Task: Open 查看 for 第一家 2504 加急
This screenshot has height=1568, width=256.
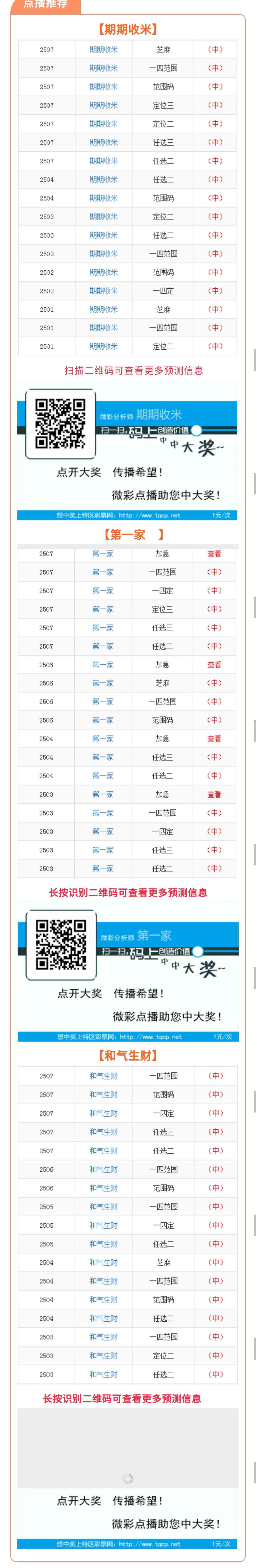Action: pos(214,738)
